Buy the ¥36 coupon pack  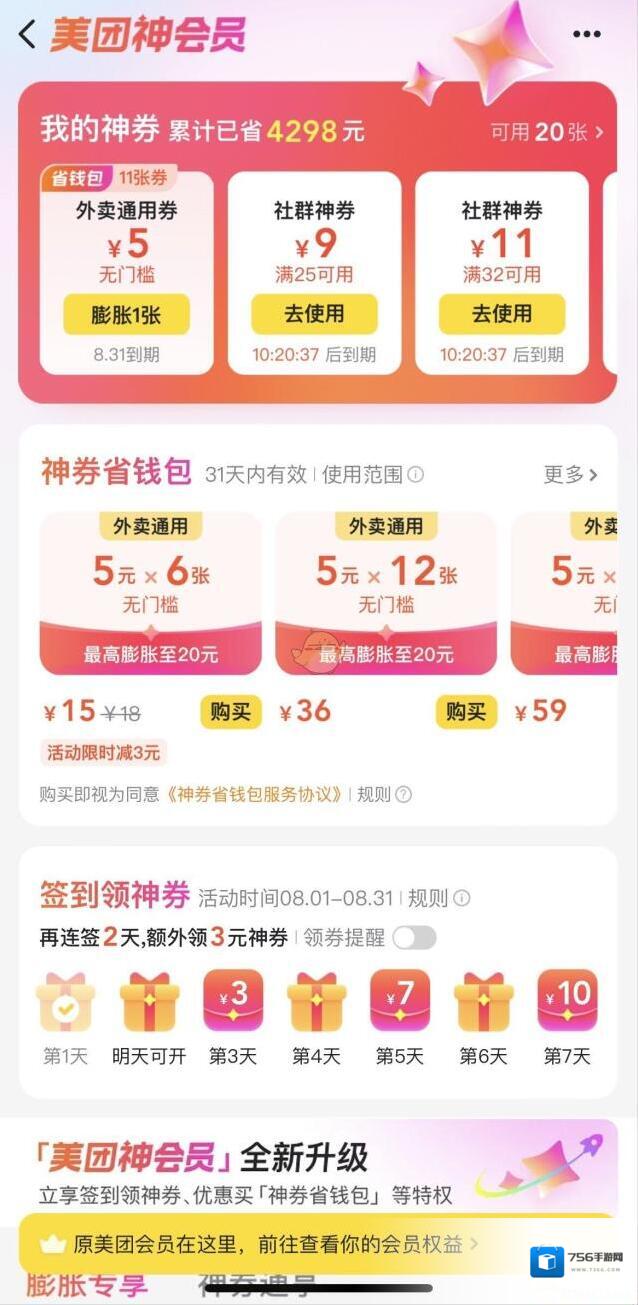[466, 712]
